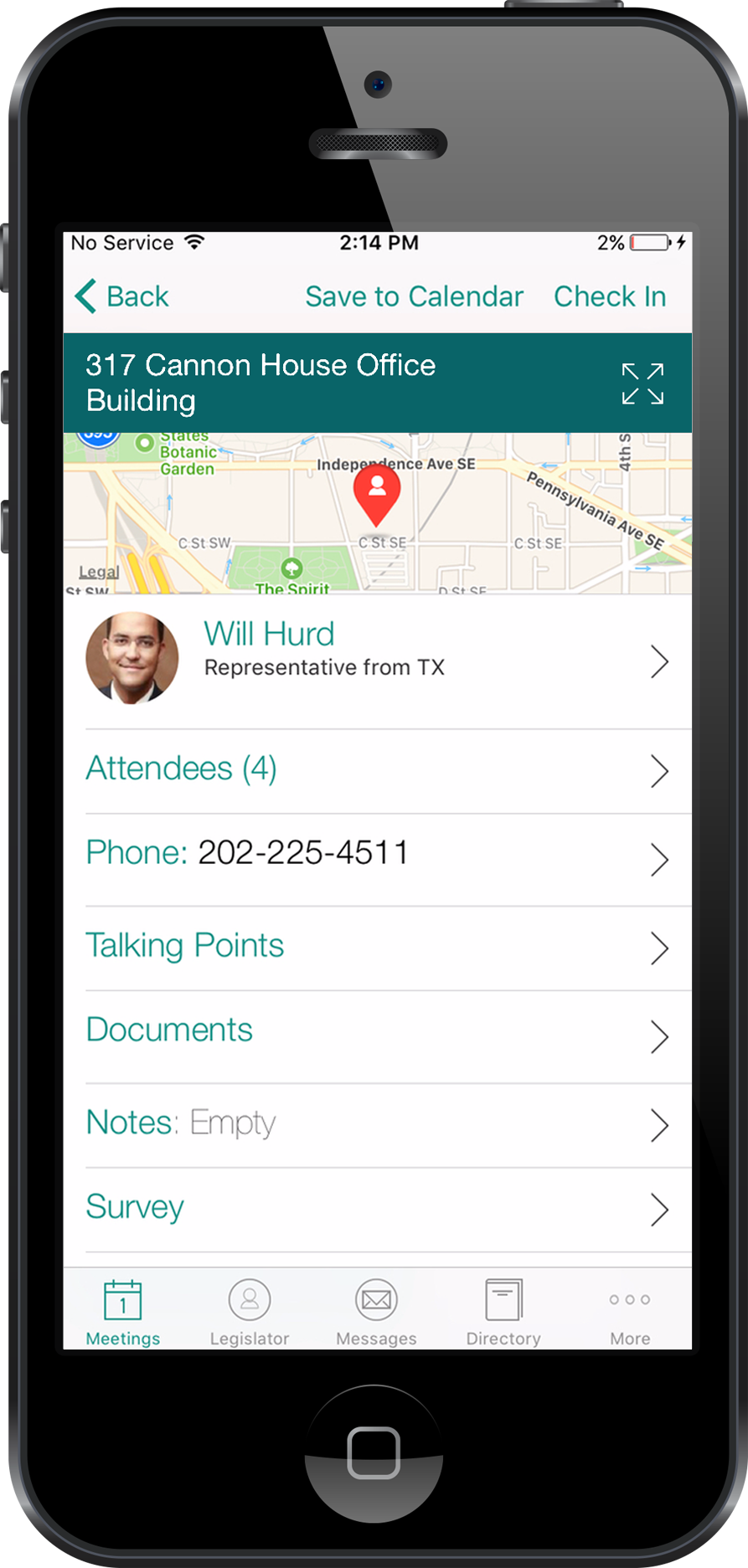Screen dimensions: 748x1568
Task: View the Attendees (4) list
Action: coord(377,769)
